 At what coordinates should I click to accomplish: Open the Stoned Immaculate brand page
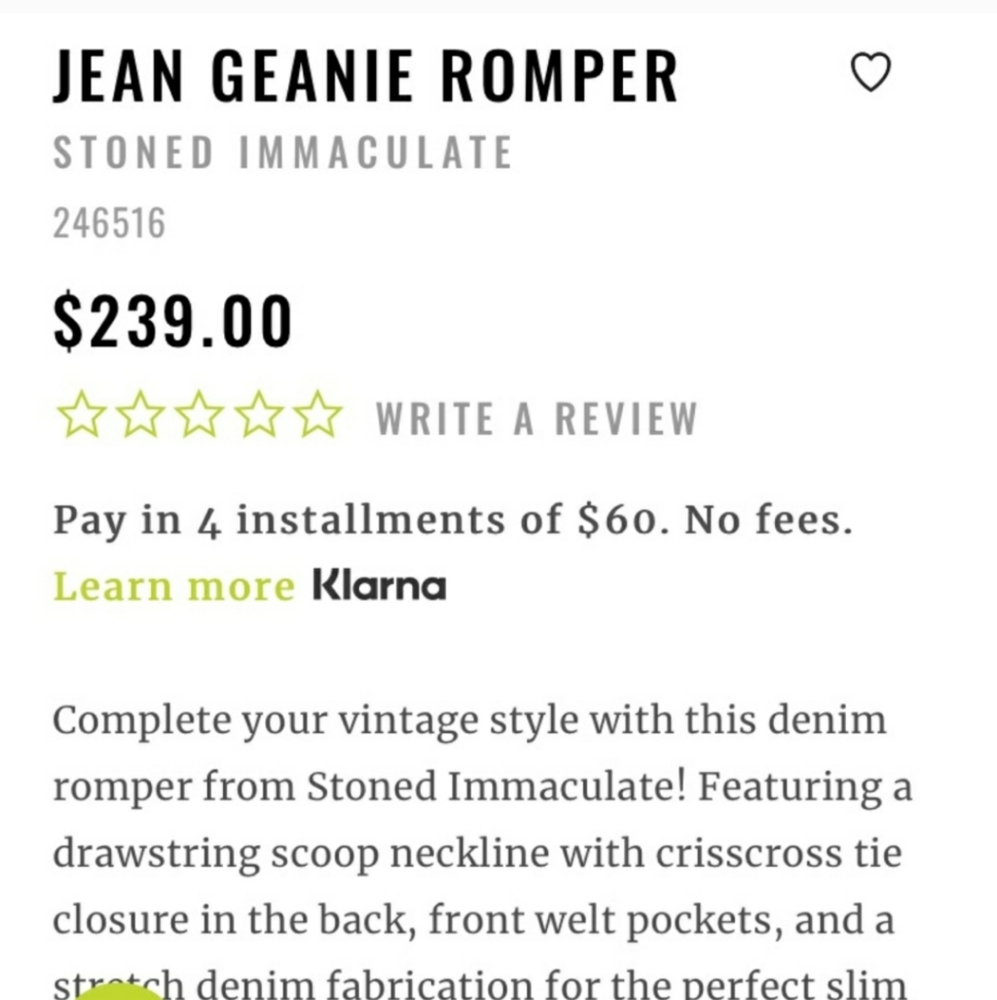point(283,152)
